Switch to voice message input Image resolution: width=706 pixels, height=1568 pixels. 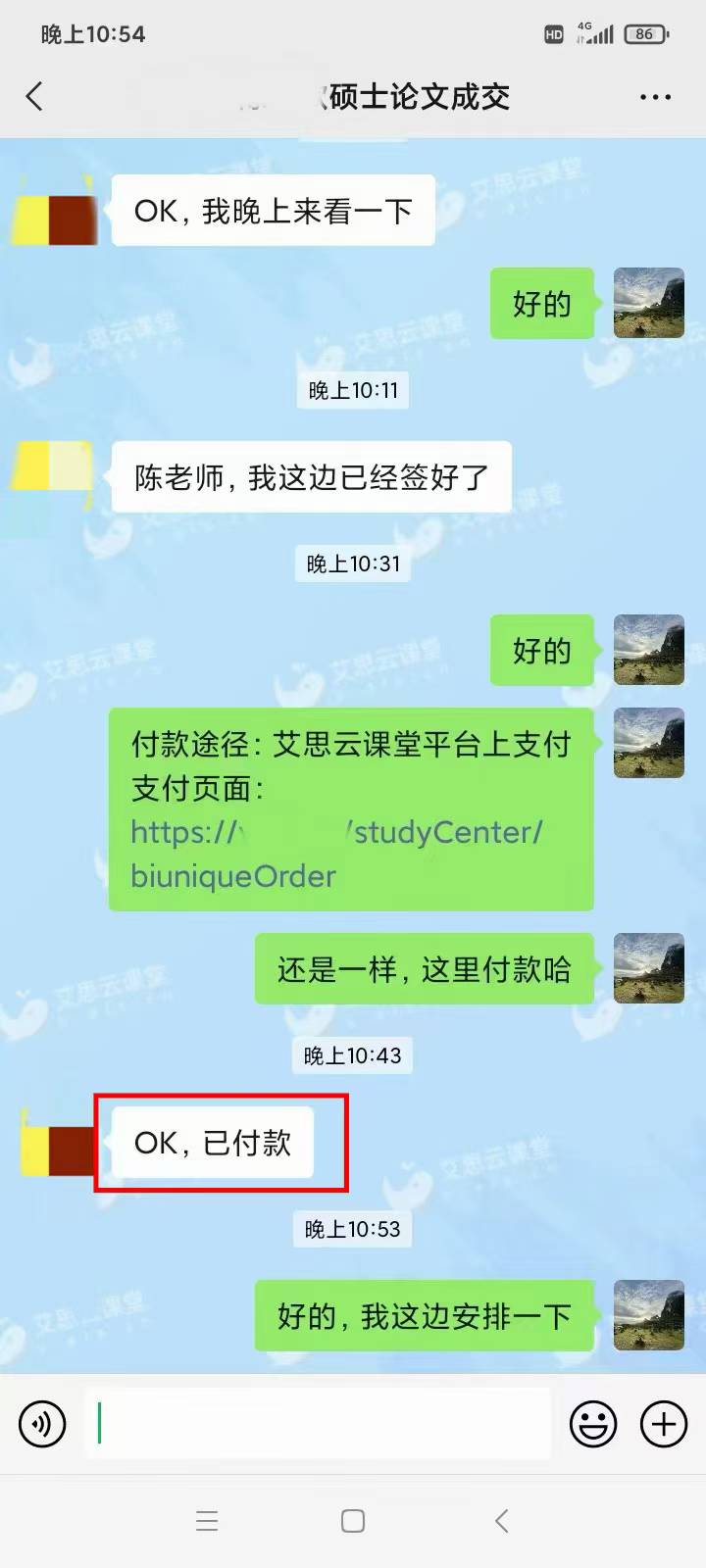tap(42, 1423)
